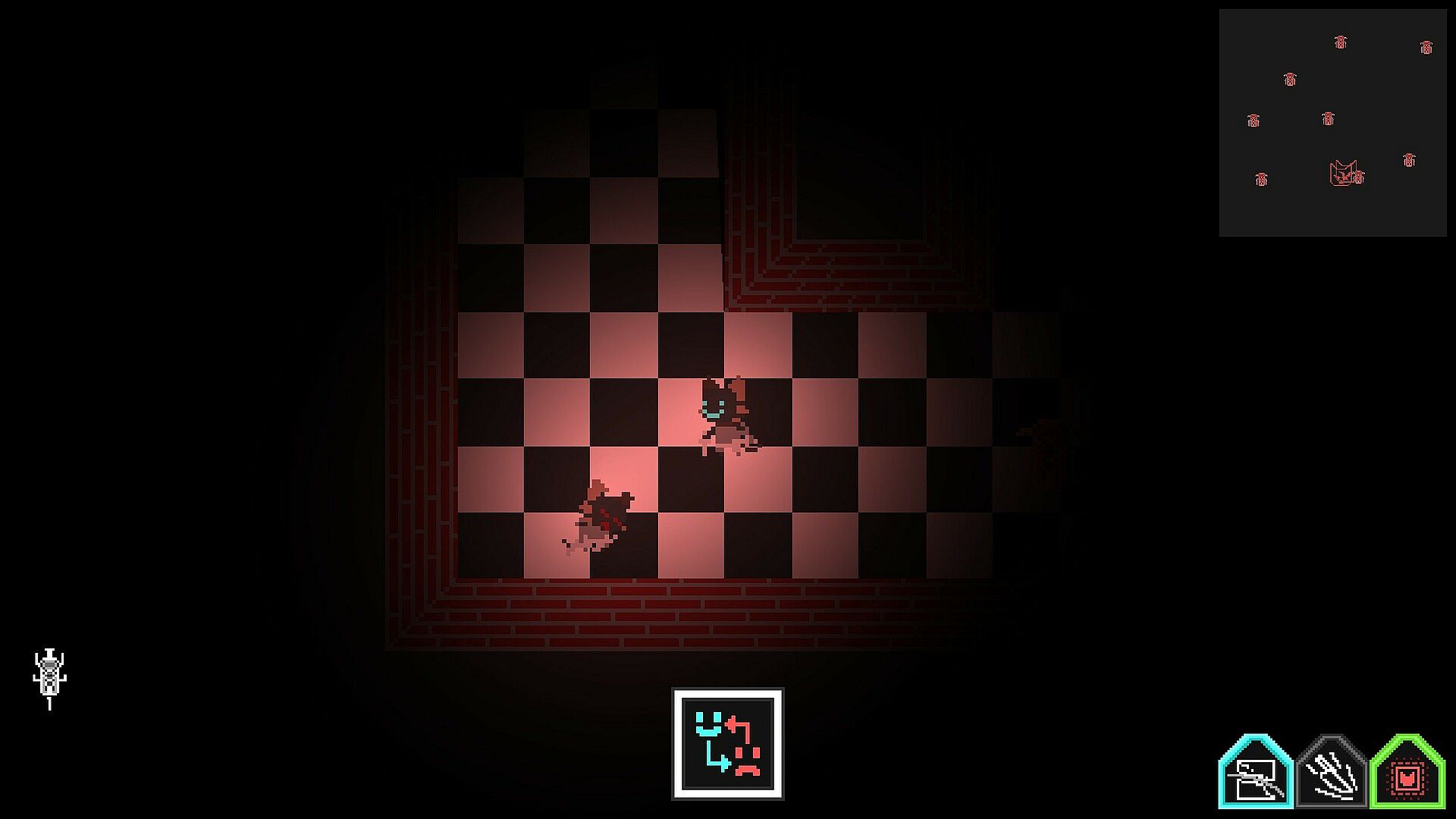Image resolution: width=1456 pixels, height=819 pixels.
Task: Use the white syringe item
Action: click(49, 677)
